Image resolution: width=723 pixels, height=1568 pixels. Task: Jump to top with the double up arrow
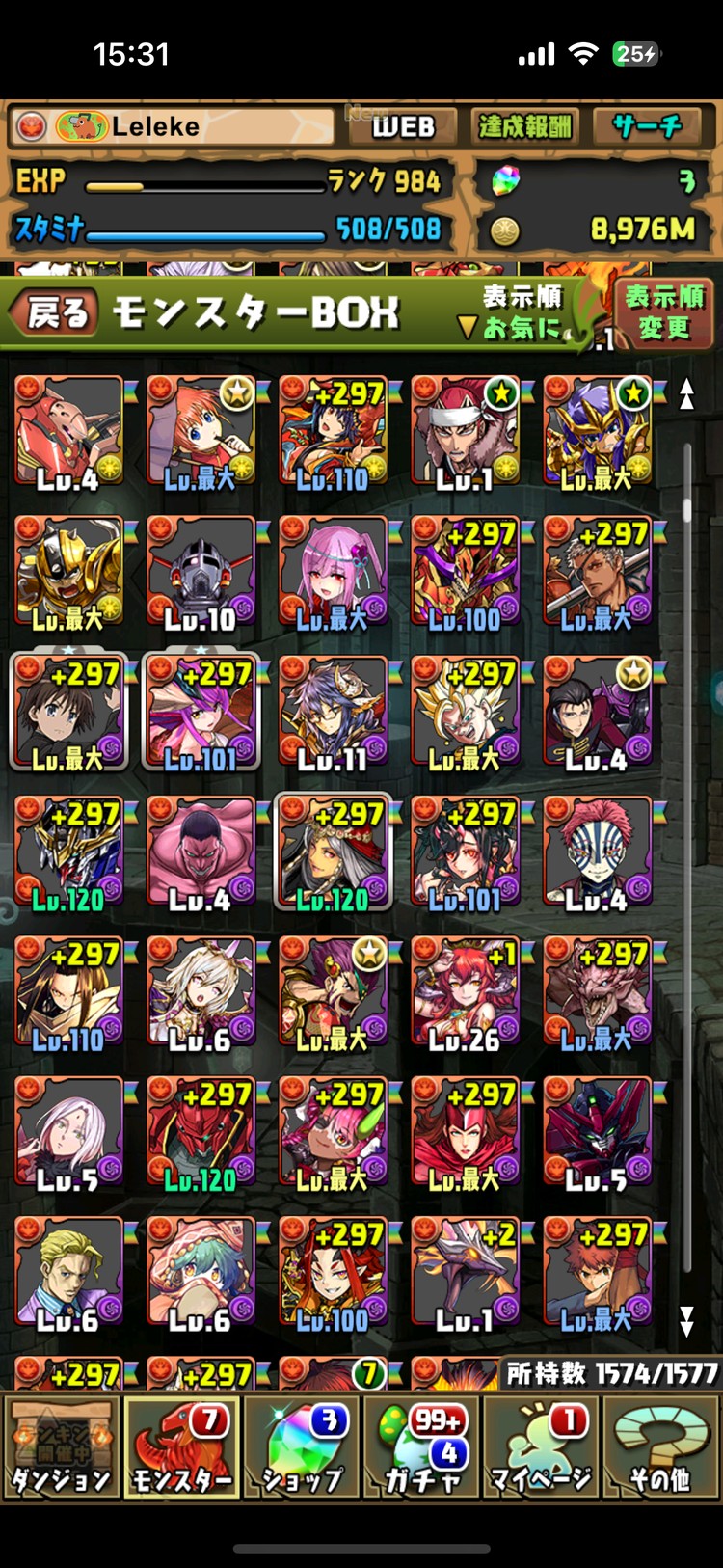686,393
